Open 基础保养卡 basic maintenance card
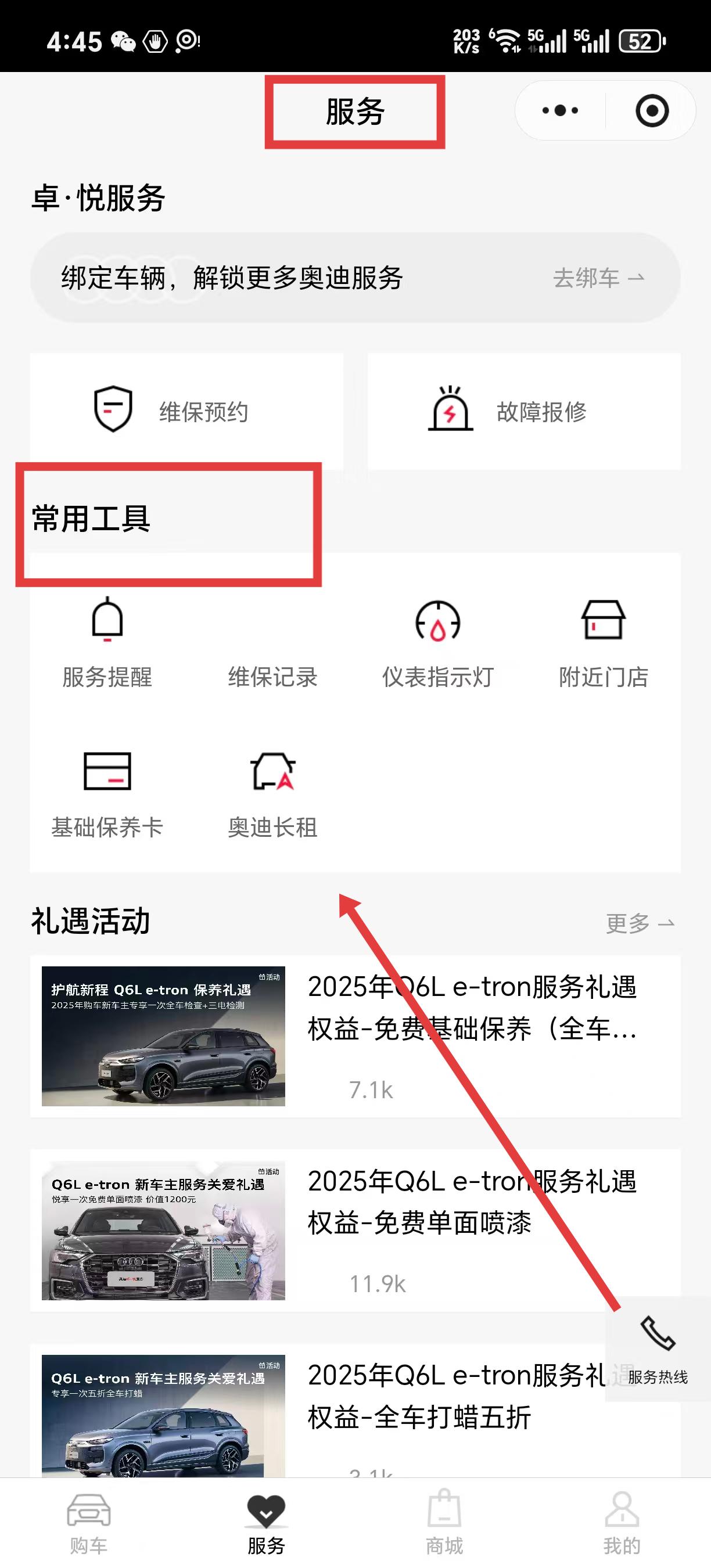711x1568 pixels. pos(107,794)
